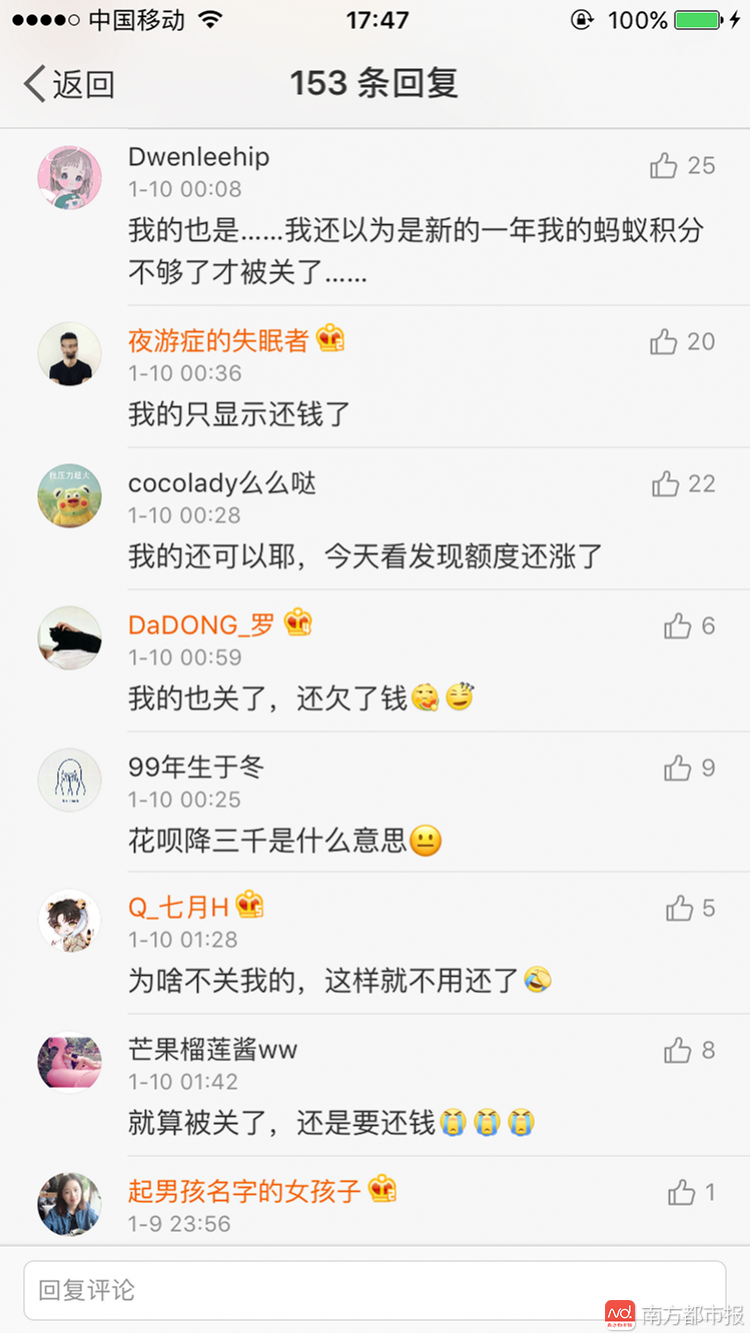Tap the thumbs-up icon next to DaDONG_罗's comment
750x1334 pixels.
pos(678,627)
